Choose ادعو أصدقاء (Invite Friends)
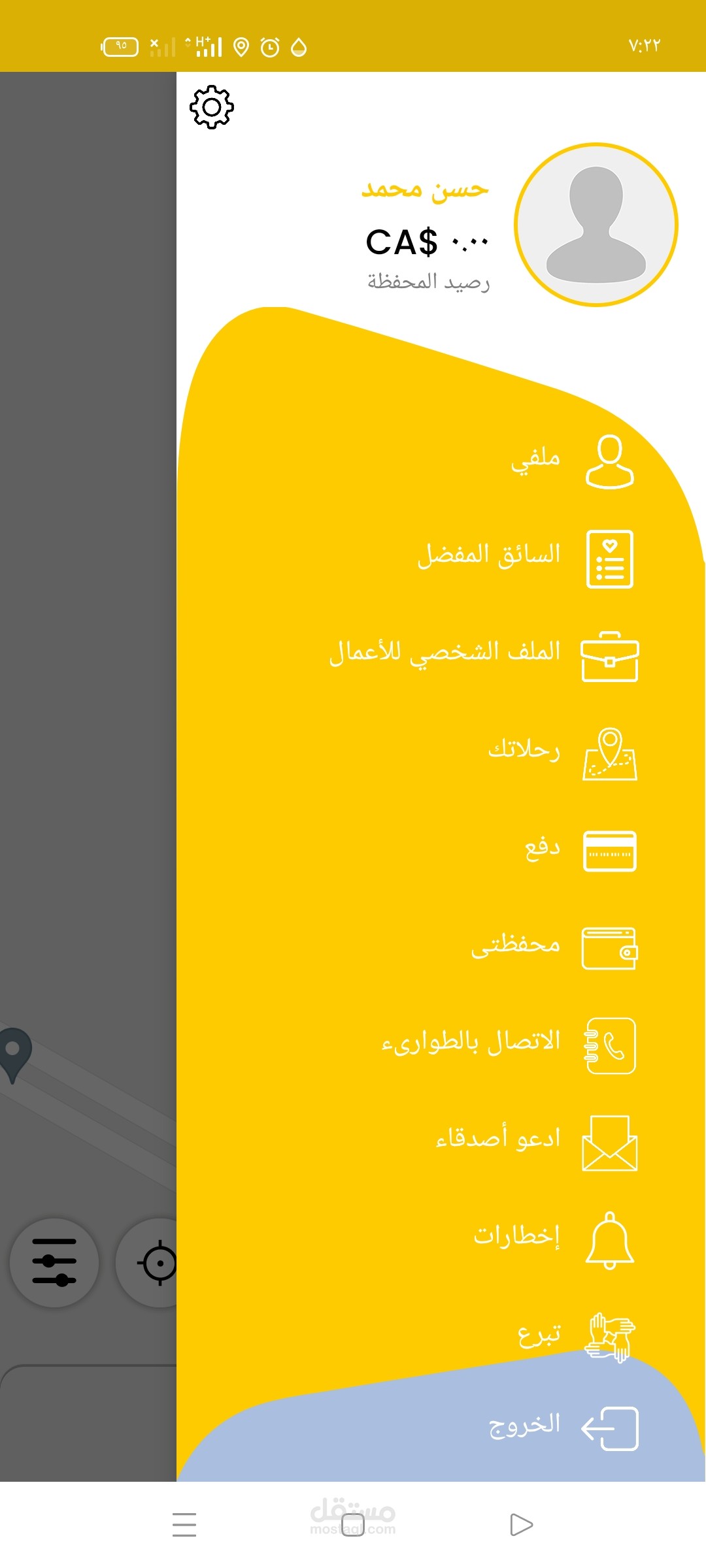This screenshot has width=706, height=1568. tap(498, 1139)
